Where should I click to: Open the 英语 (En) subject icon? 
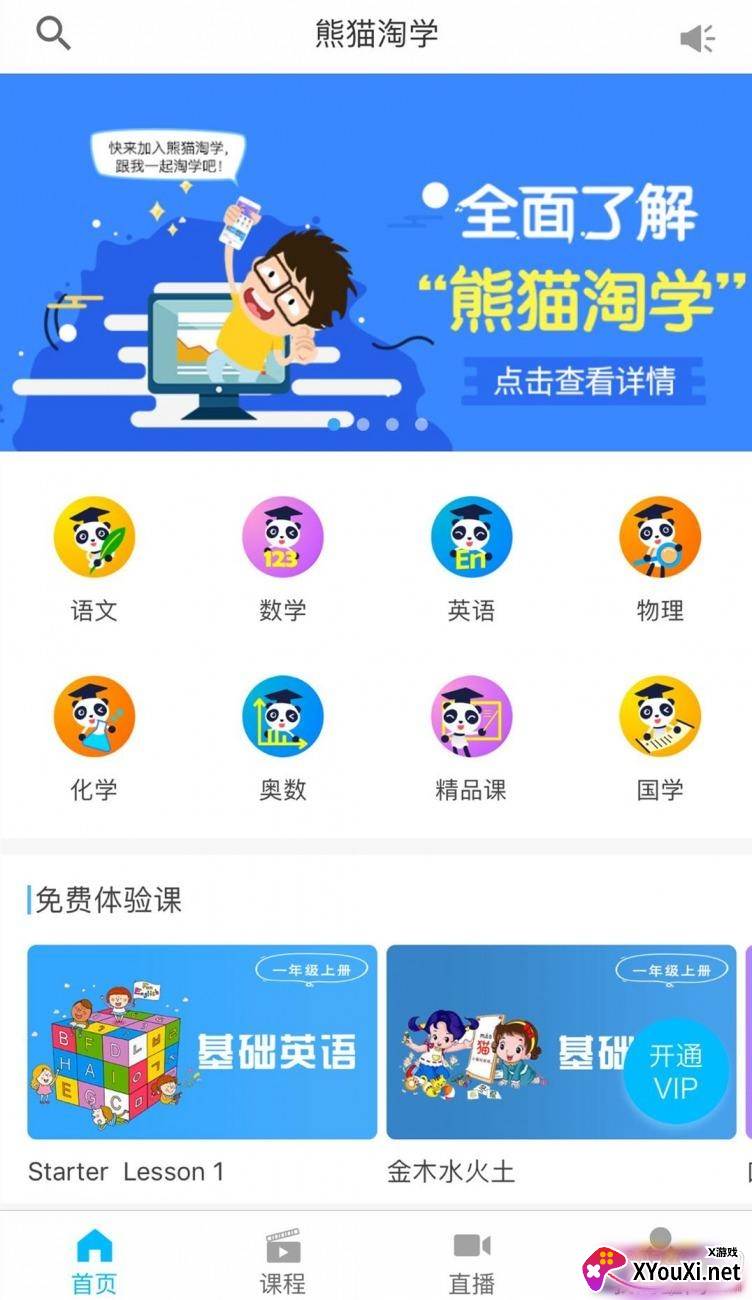tap(470, 537)
